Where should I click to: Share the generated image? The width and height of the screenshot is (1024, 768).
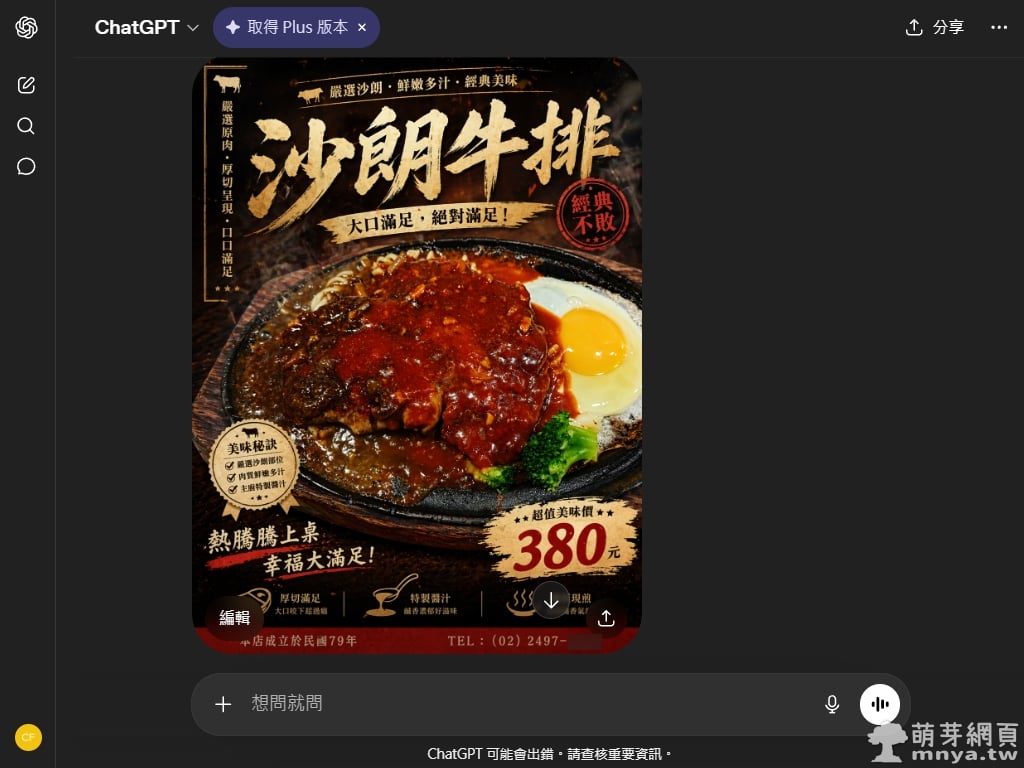tap(605, 618)
